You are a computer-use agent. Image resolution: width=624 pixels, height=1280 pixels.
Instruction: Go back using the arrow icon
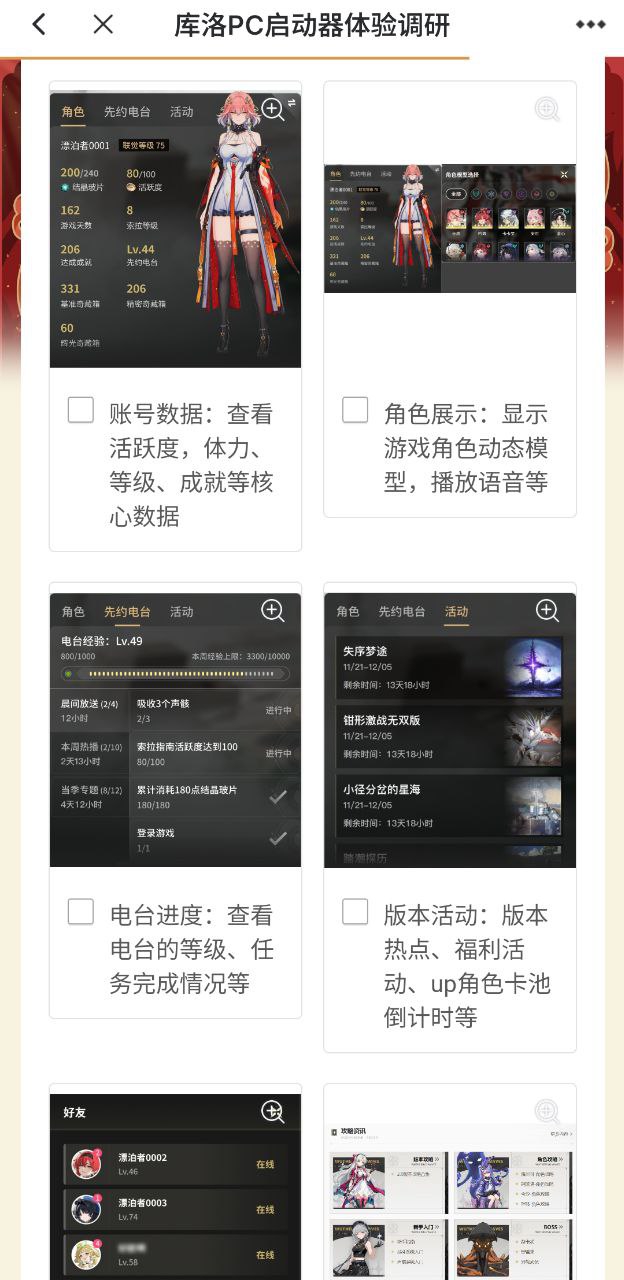(x=39, y=24)
